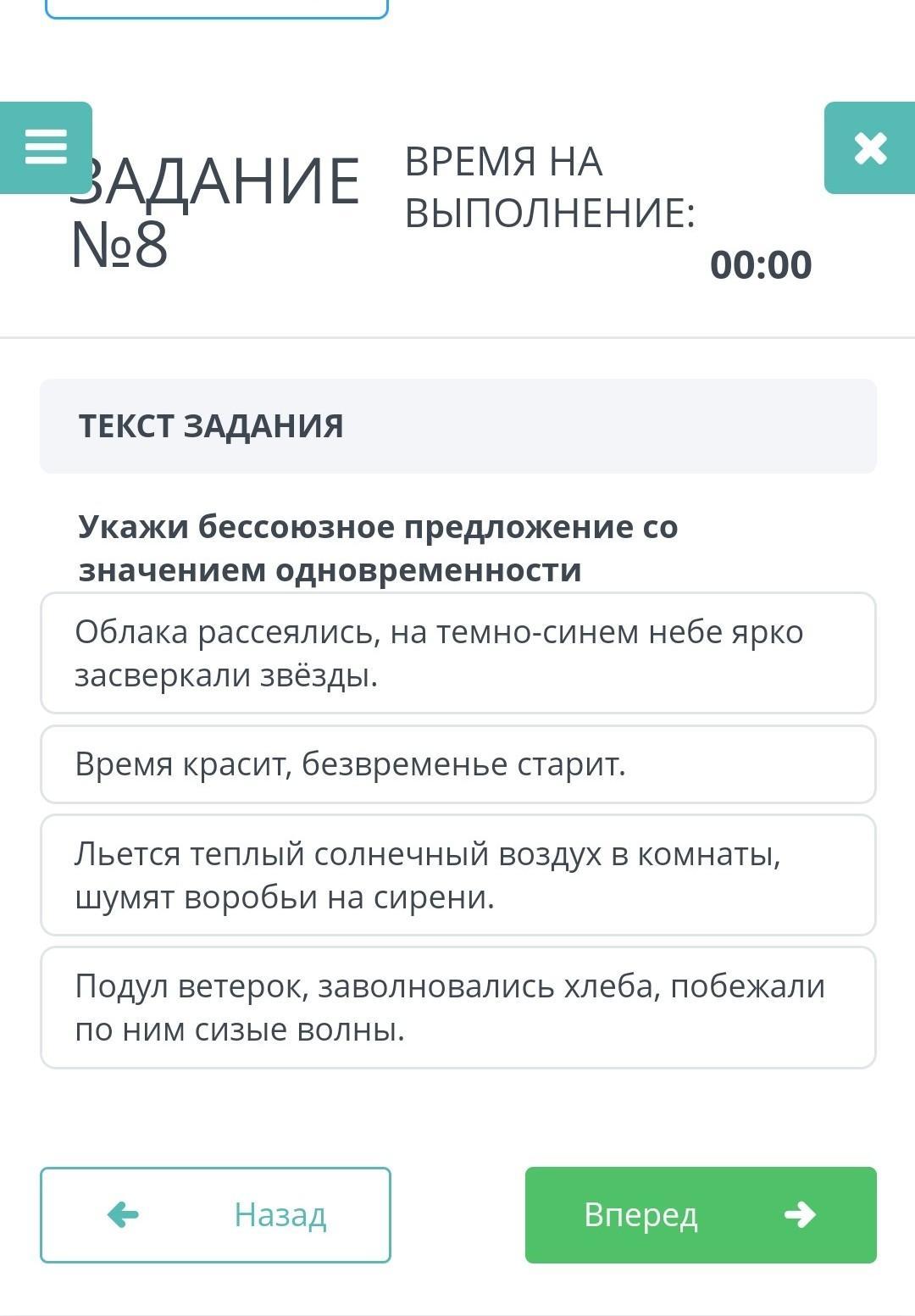The width and height of the screenshot is (915, 1316).
Task: Select answer 'Облака рассеялись, на темно-синем небе…'
Action: click(457, 652)
